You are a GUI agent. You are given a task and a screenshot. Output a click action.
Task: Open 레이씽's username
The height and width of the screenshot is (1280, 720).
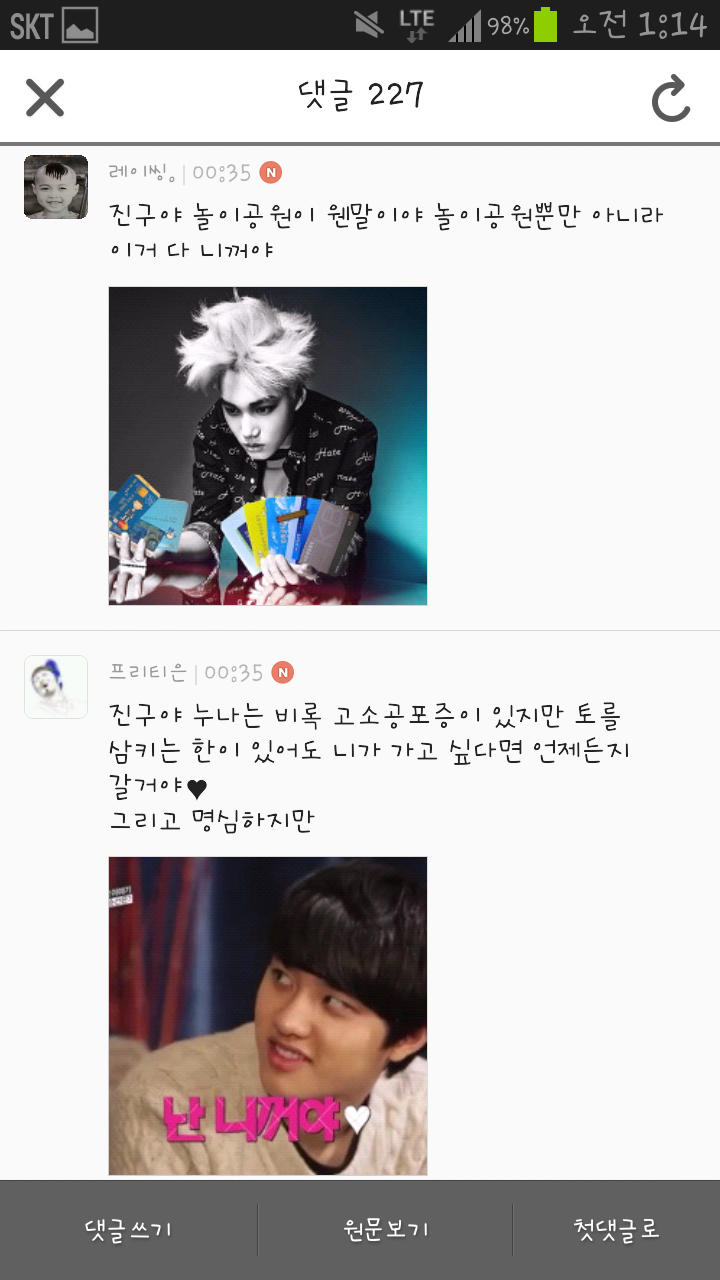[x=142, y=173]
